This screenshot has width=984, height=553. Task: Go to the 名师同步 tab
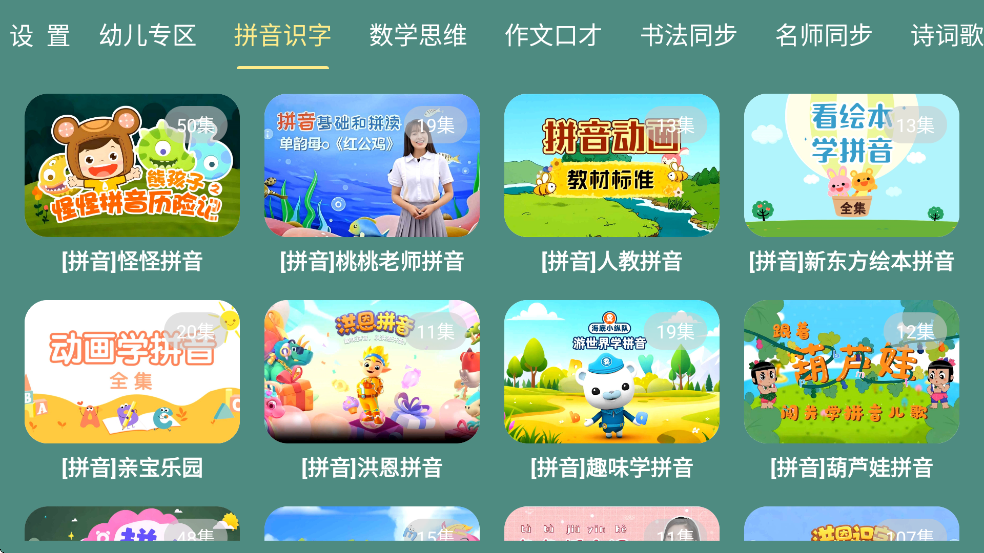pyautogui.click(x=823, y=36)
